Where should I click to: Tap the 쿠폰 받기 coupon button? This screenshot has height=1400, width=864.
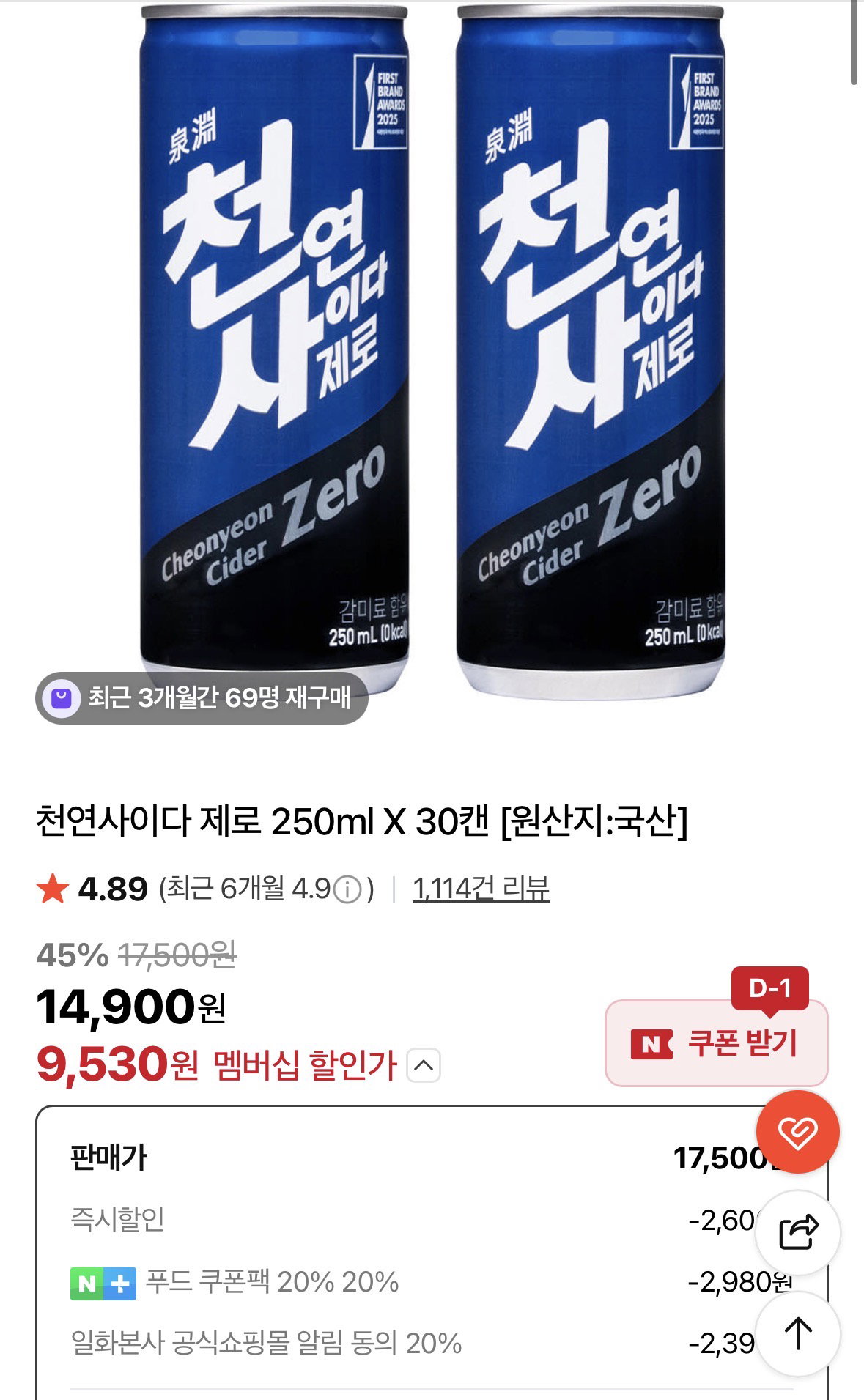click(x=716, y=1042)
